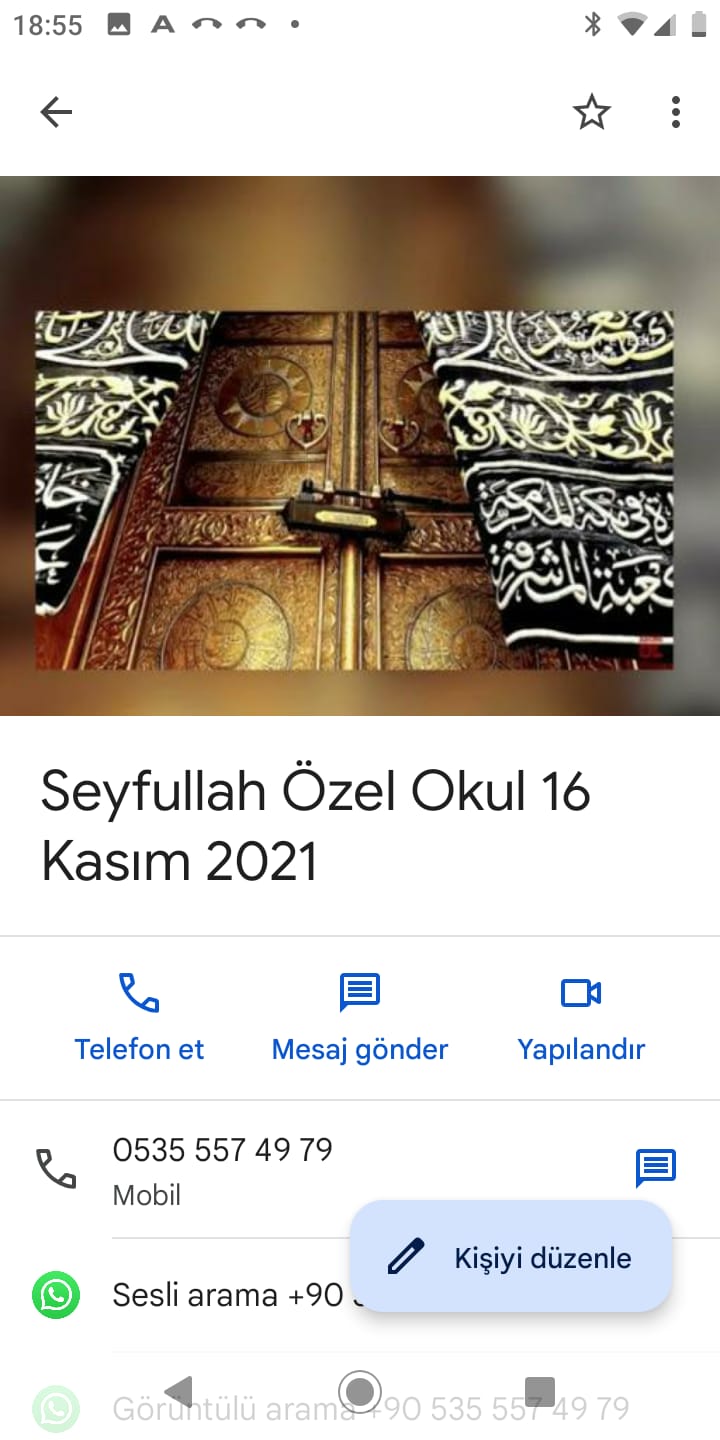Image resolution: width=720 pixels, height=1440 pixels.
Task: Tap Mesaj gönder to send a message
Action: [x=360, y=1016]
